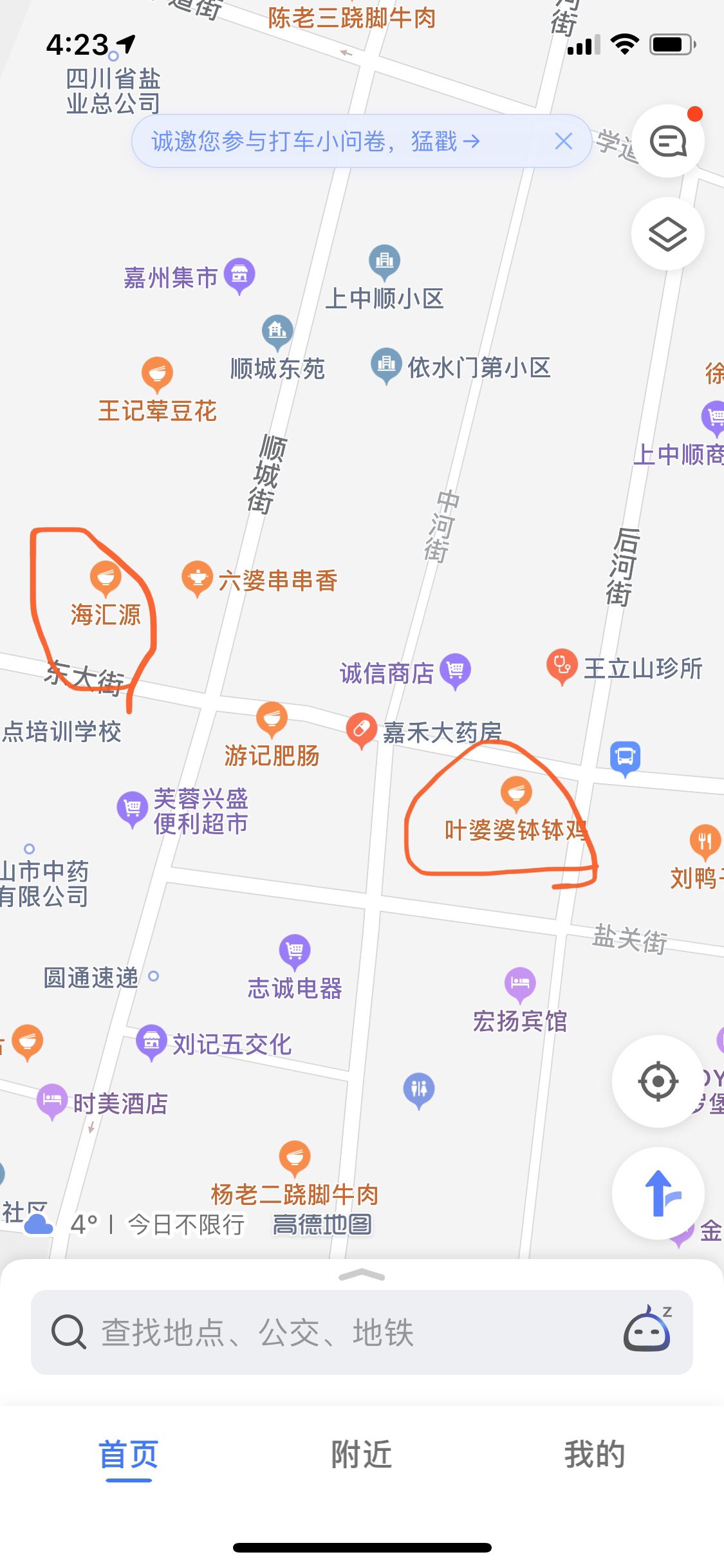The image size is (724, 1568).
Task: Switch to the 我的 tab
Action: [595, 1455]
